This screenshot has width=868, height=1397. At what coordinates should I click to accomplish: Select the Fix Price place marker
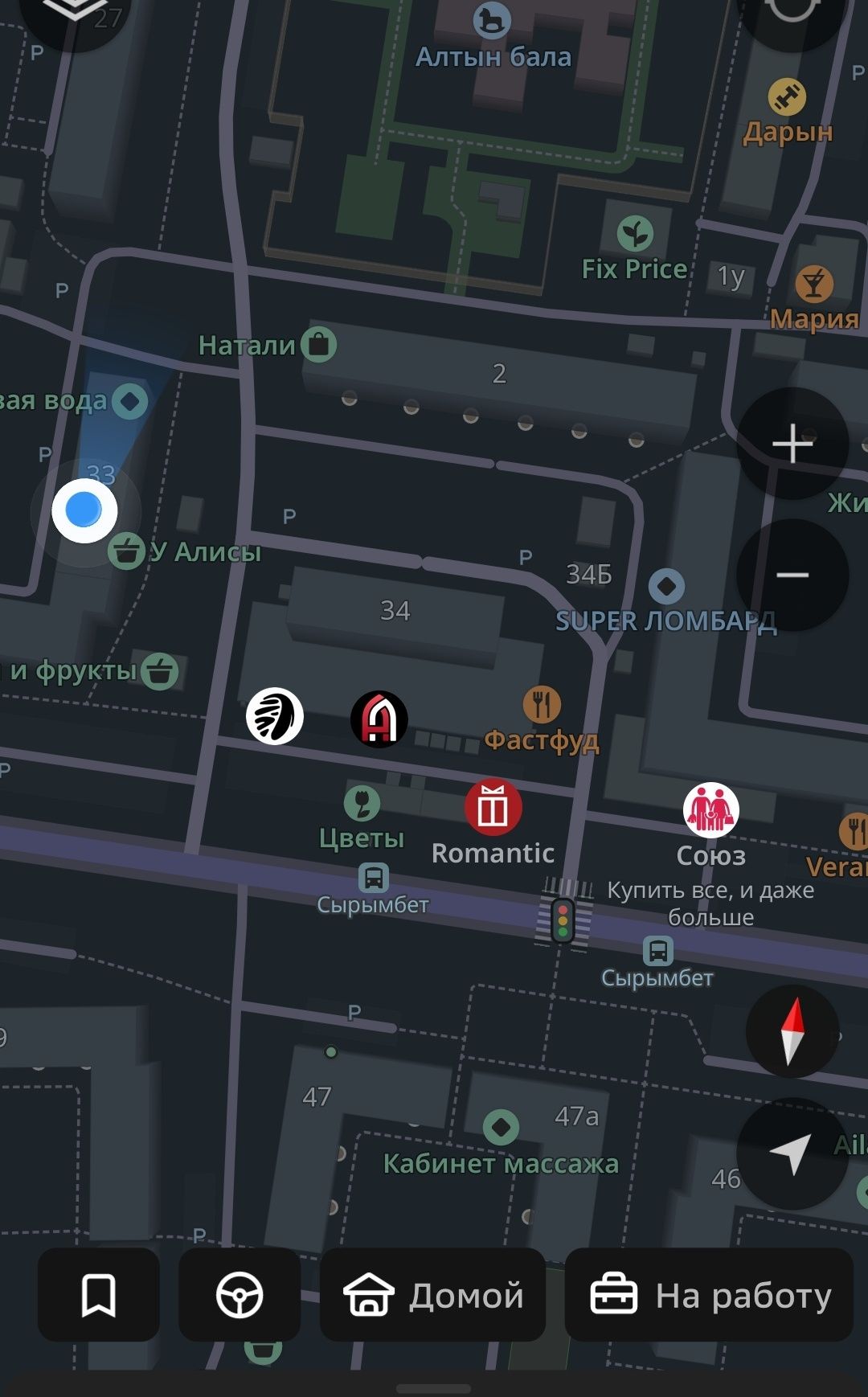[x=635, y=234]
